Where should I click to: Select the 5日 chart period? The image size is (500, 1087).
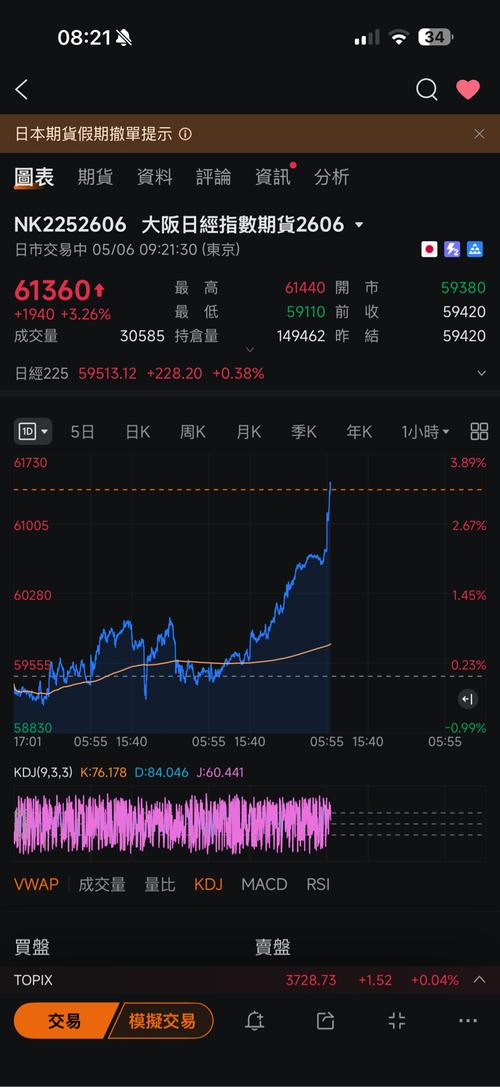pos(83,432)
